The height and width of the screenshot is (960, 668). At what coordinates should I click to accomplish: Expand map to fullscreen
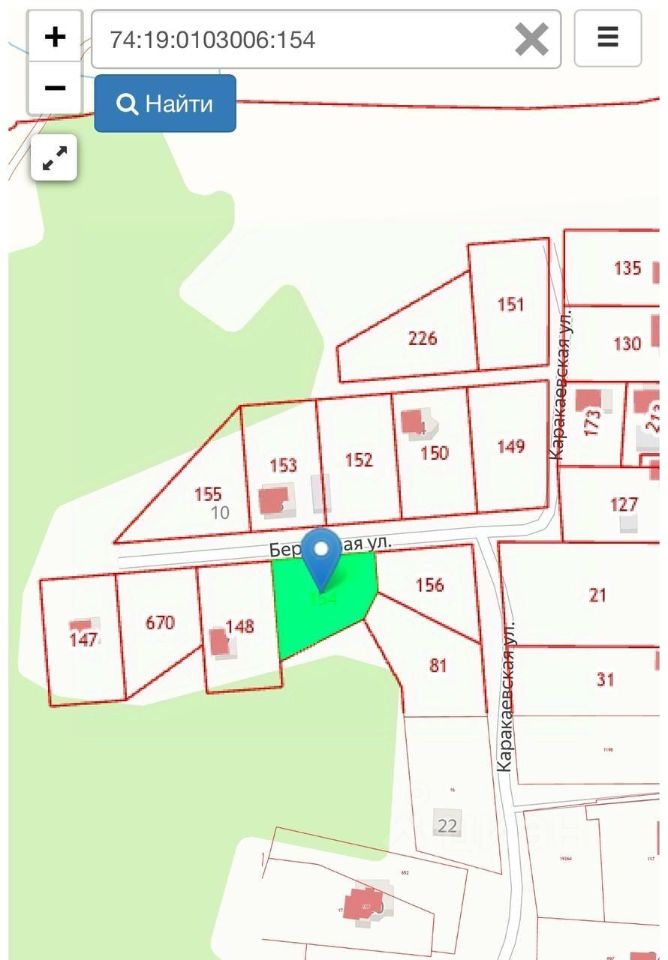[55, 157]
